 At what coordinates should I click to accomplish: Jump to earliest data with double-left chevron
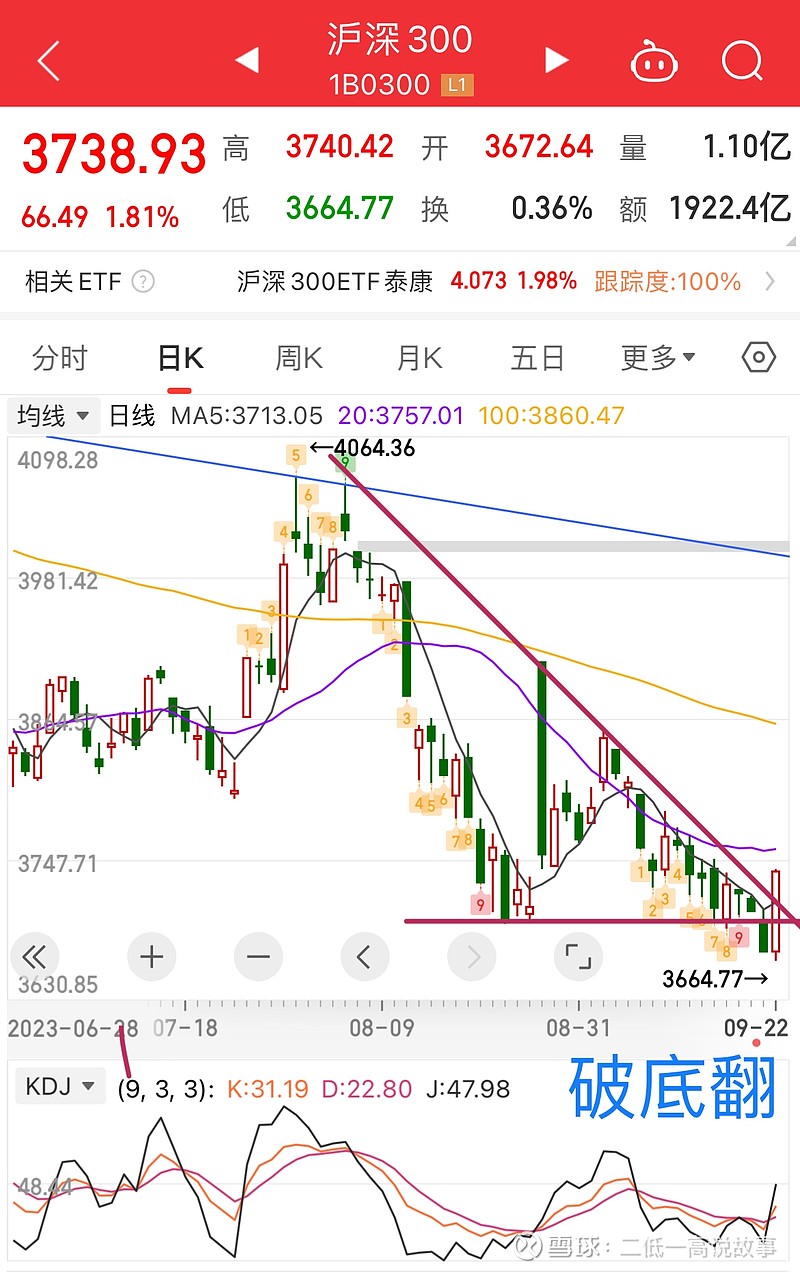35,957
